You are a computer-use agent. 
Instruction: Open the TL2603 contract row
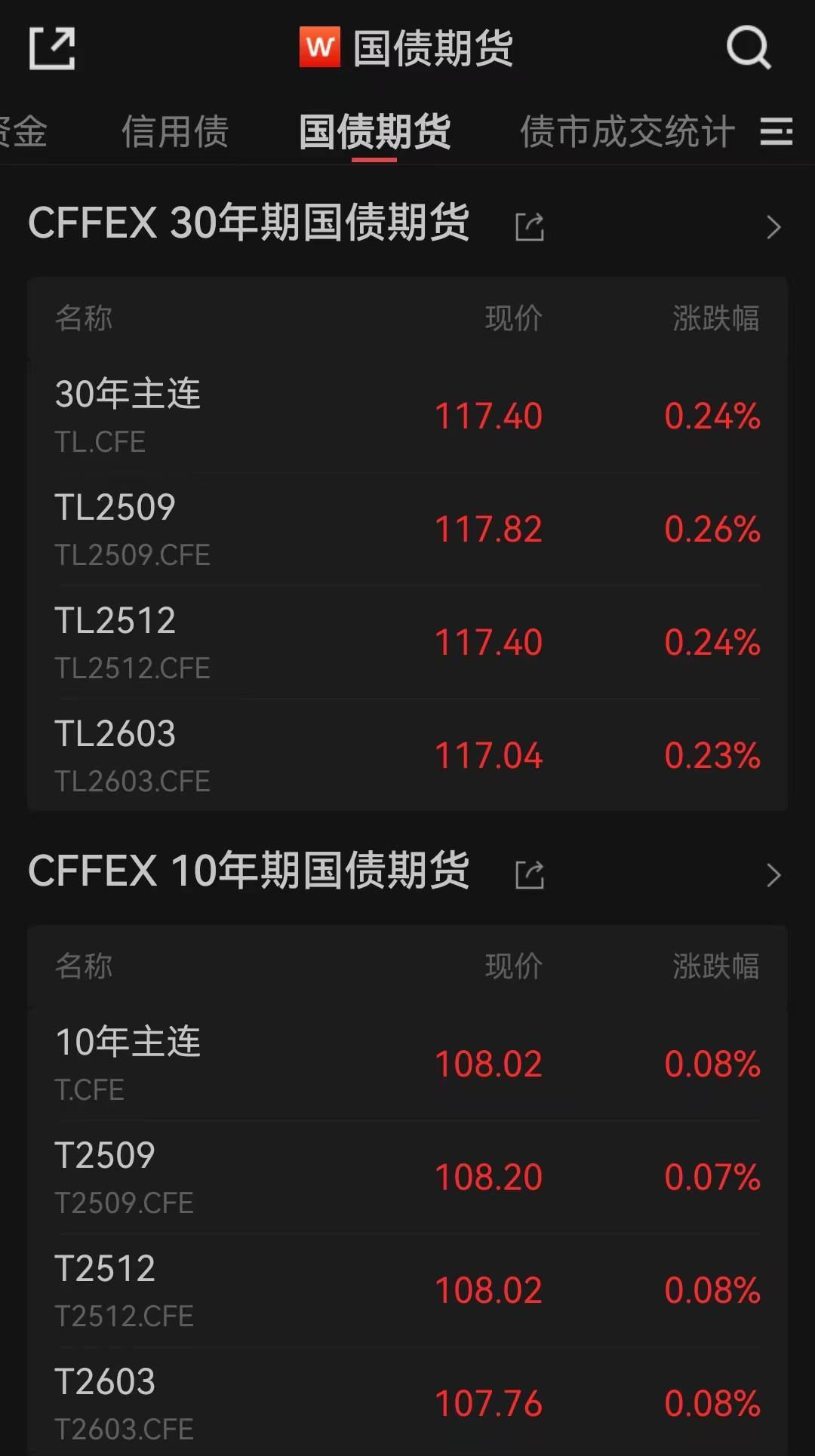(x=407, y=755)
